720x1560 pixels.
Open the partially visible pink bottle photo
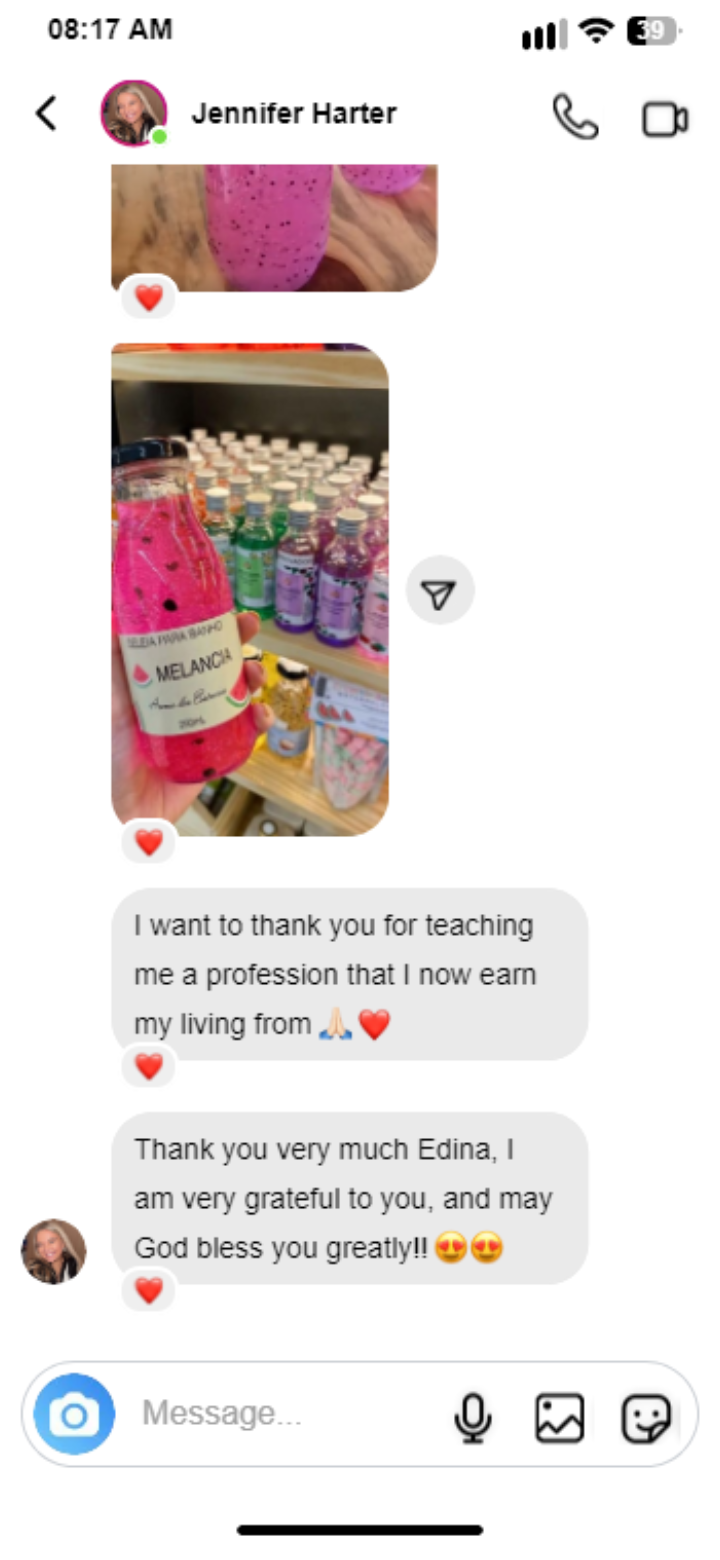[x=273, y=227]
